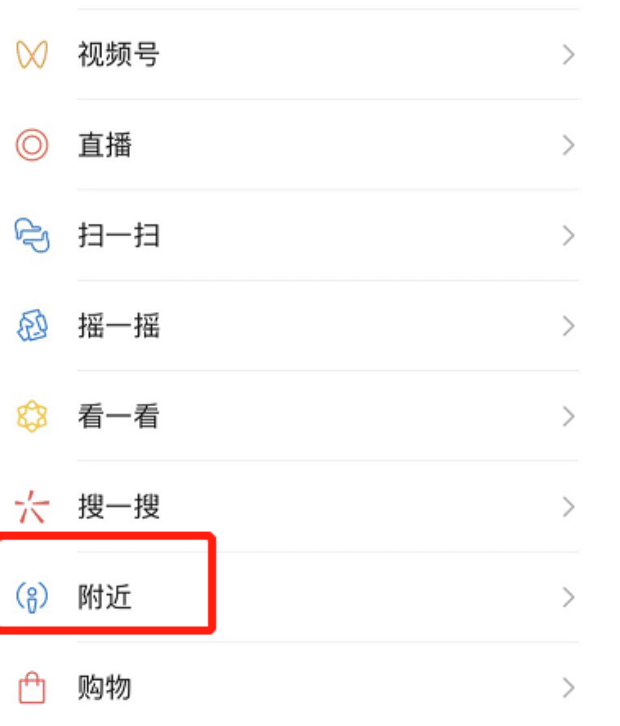Open 看一看 (Top Stories)
This screenshot has height=726, width=620.
[x=118, y=416]
